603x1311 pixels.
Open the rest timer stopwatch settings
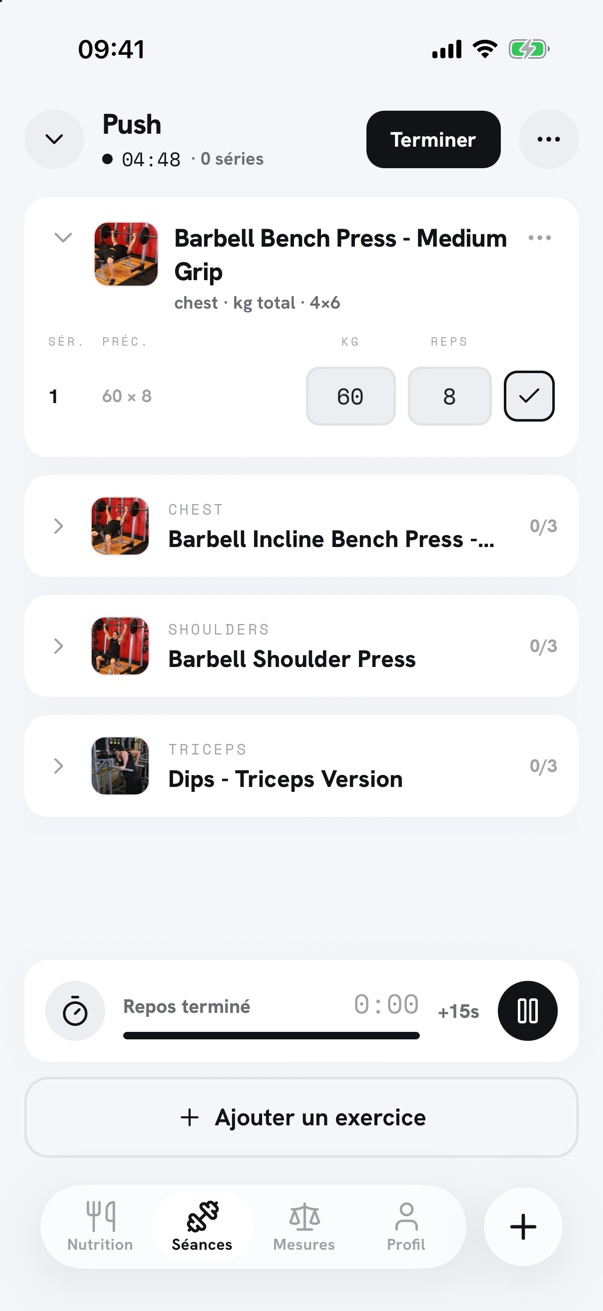click(x=75, y=1011)
